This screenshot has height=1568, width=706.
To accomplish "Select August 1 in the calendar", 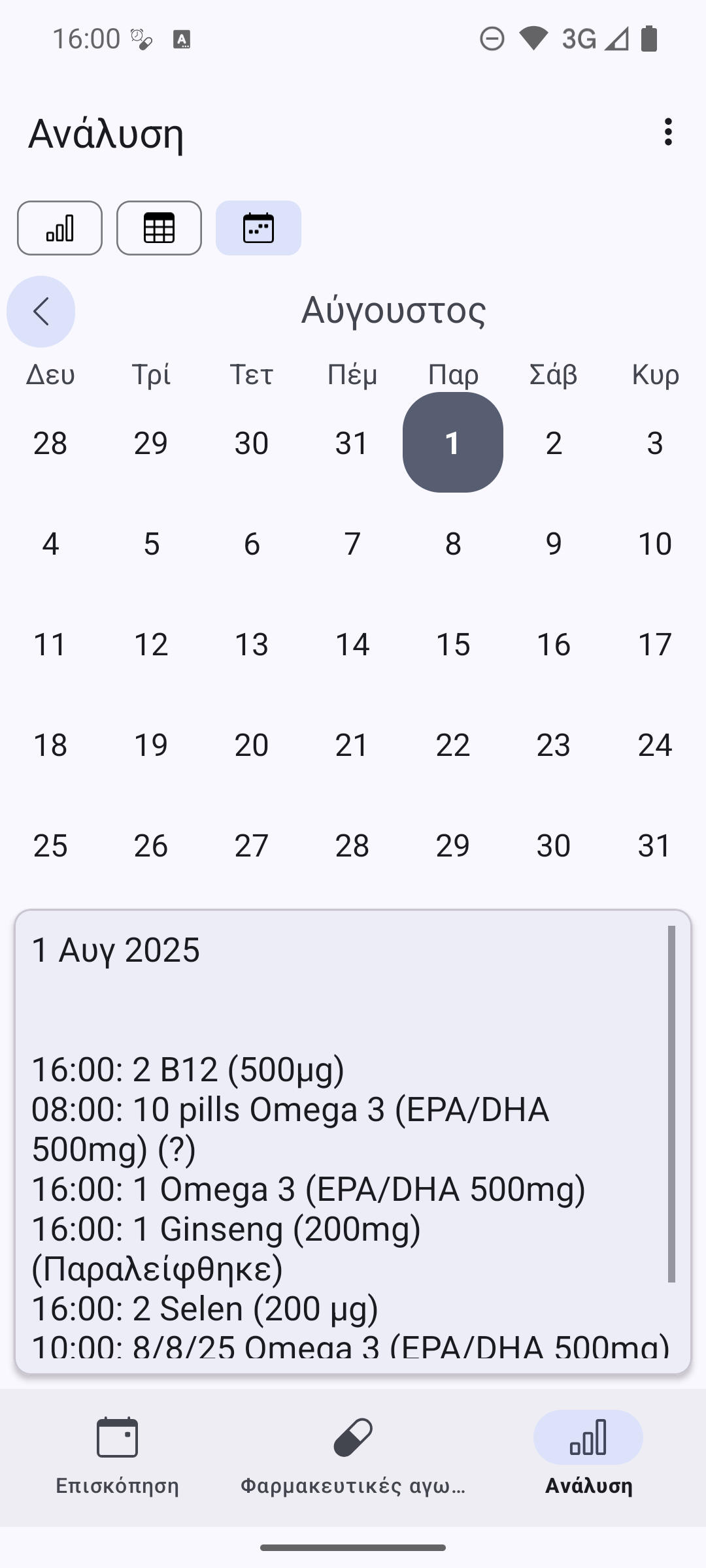I will coord(452,443).
